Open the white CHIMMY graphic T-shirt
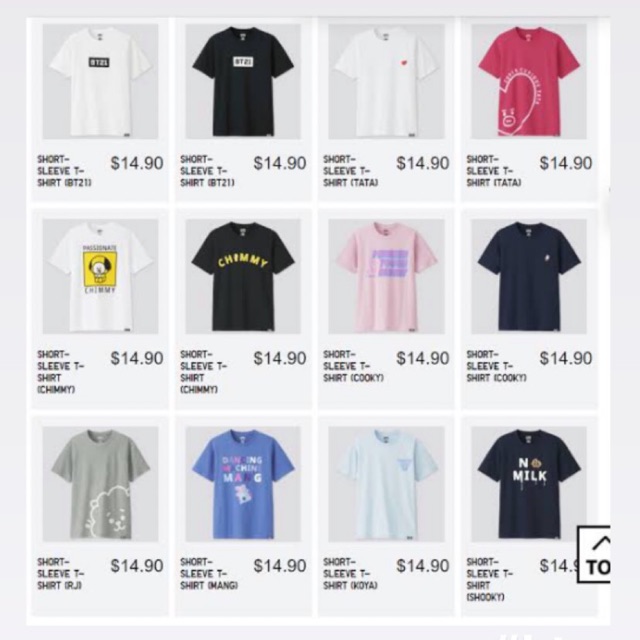This screenshot has height=640, width=640. coord(100,277)
